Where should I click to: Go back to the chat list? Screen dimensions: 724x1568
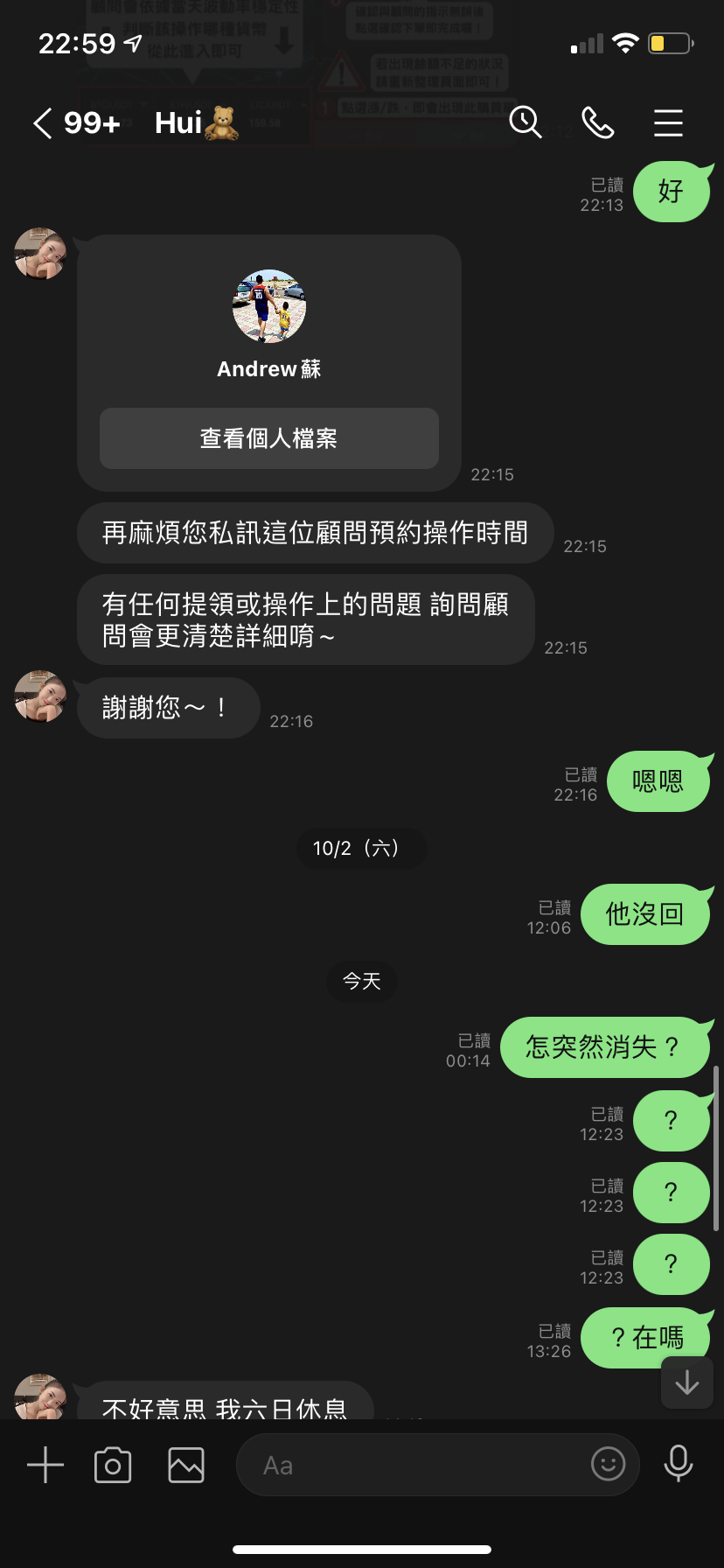coord(44,123)
